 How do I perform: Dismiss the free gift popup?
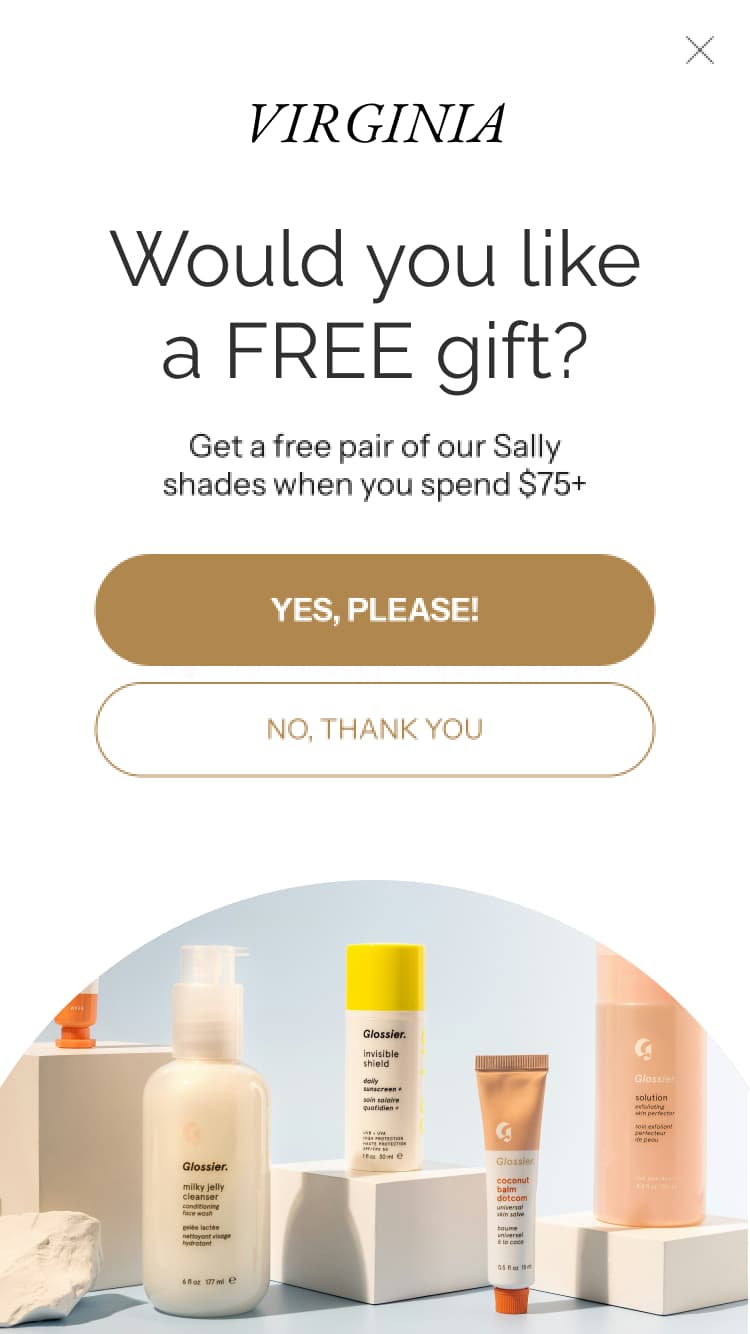[700, 50]
